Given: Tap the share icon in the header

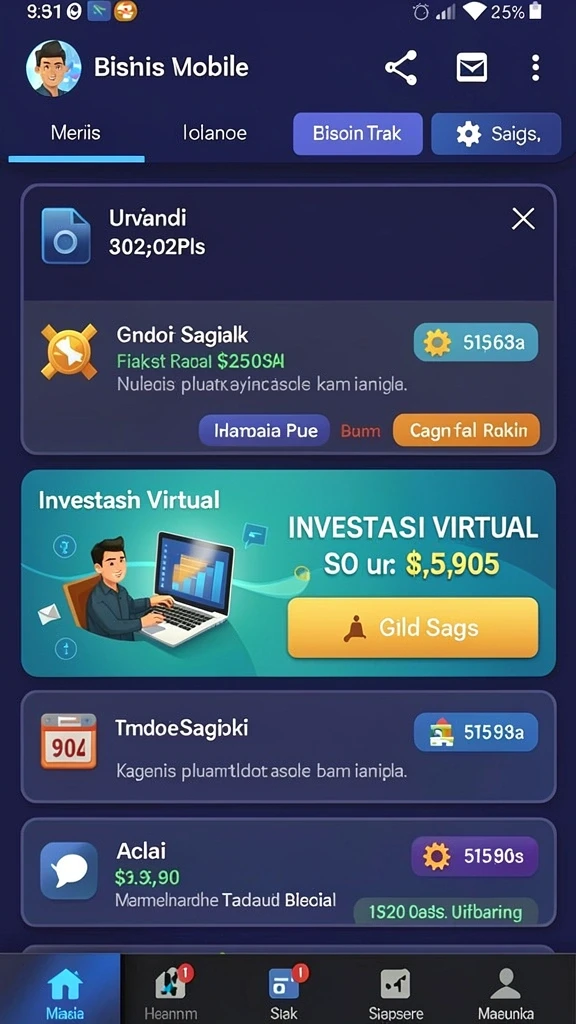Looking at the screenshot, I should [x=400, y=67].
